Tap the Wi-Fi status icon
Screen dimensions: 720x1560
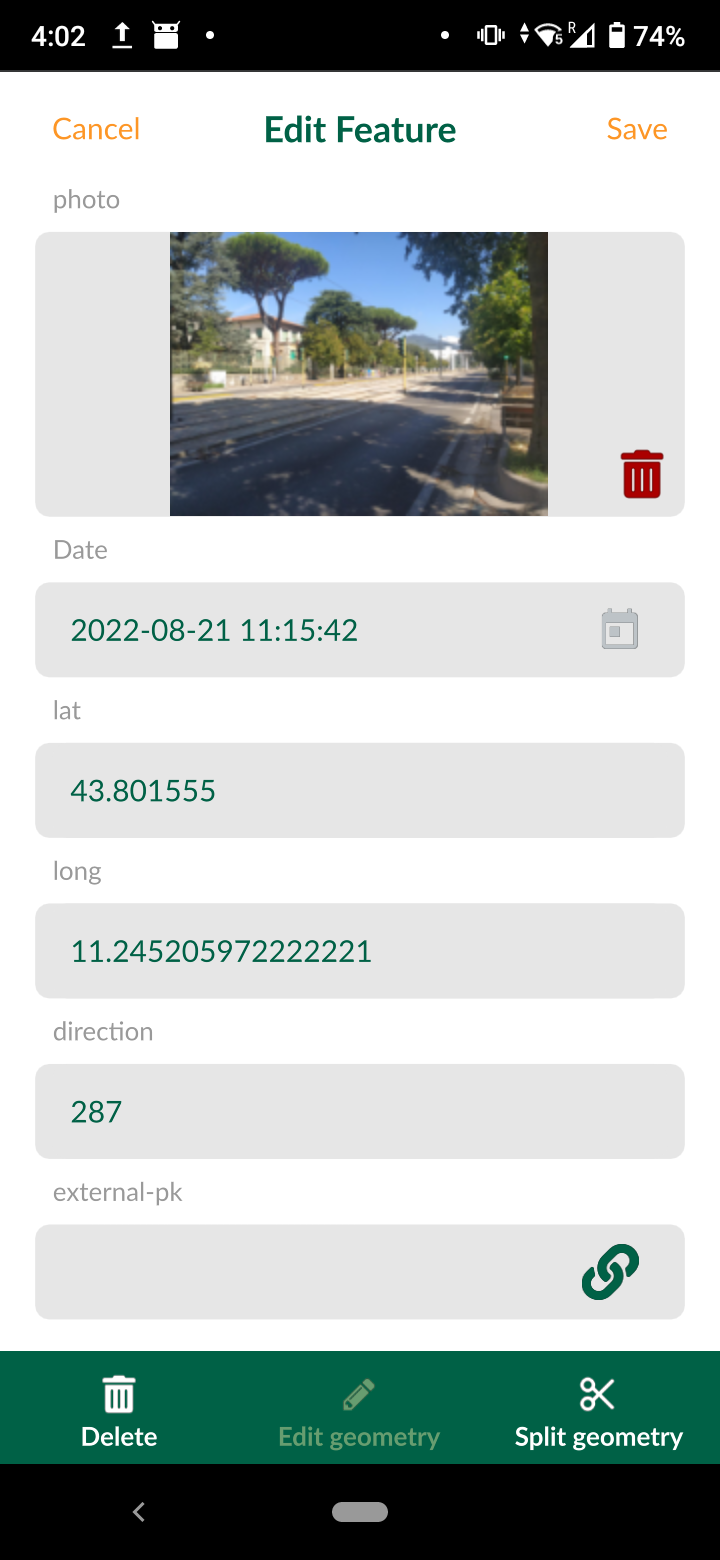[548, 33]
